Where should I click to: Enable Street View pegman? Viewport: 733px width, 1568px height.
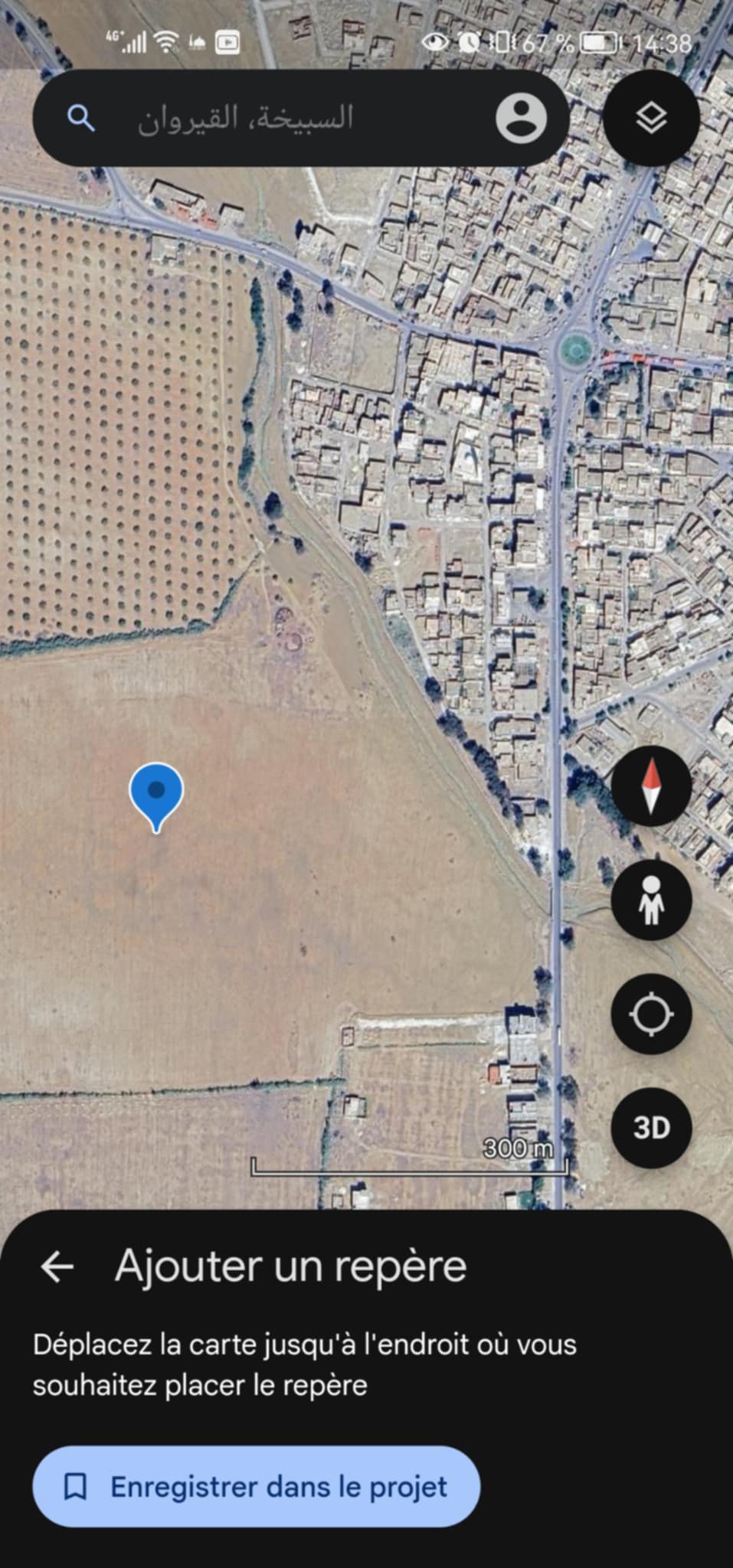[x=651, y=900]
